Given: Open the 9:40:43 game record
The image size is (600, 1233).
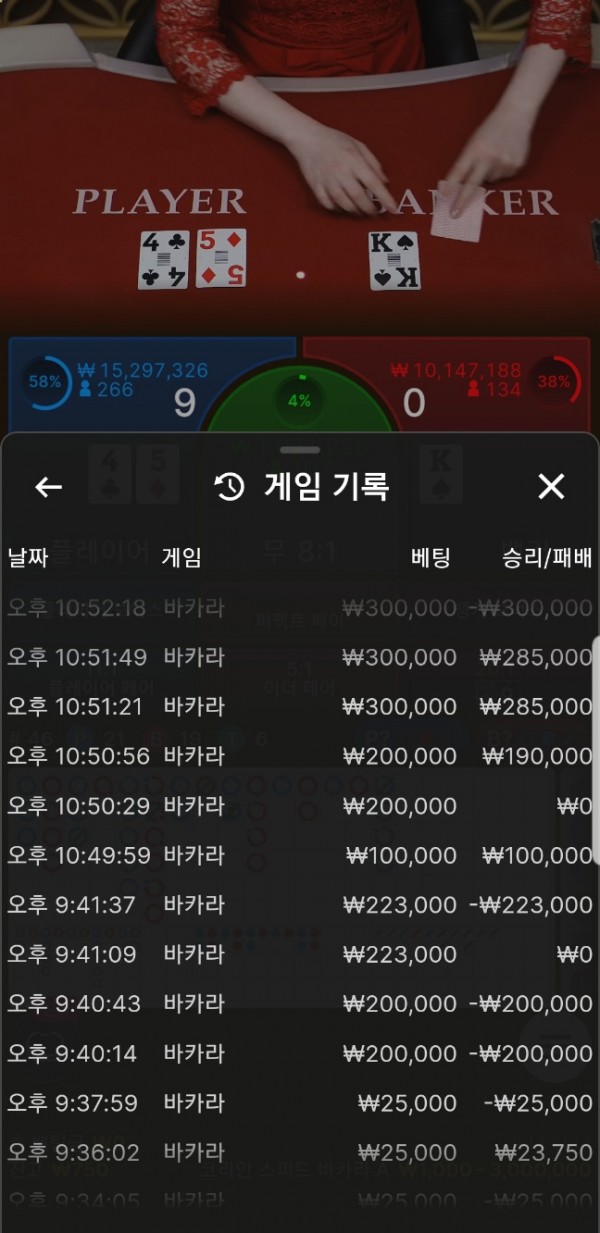Looking at the screenshot, I should [300, 1004].
